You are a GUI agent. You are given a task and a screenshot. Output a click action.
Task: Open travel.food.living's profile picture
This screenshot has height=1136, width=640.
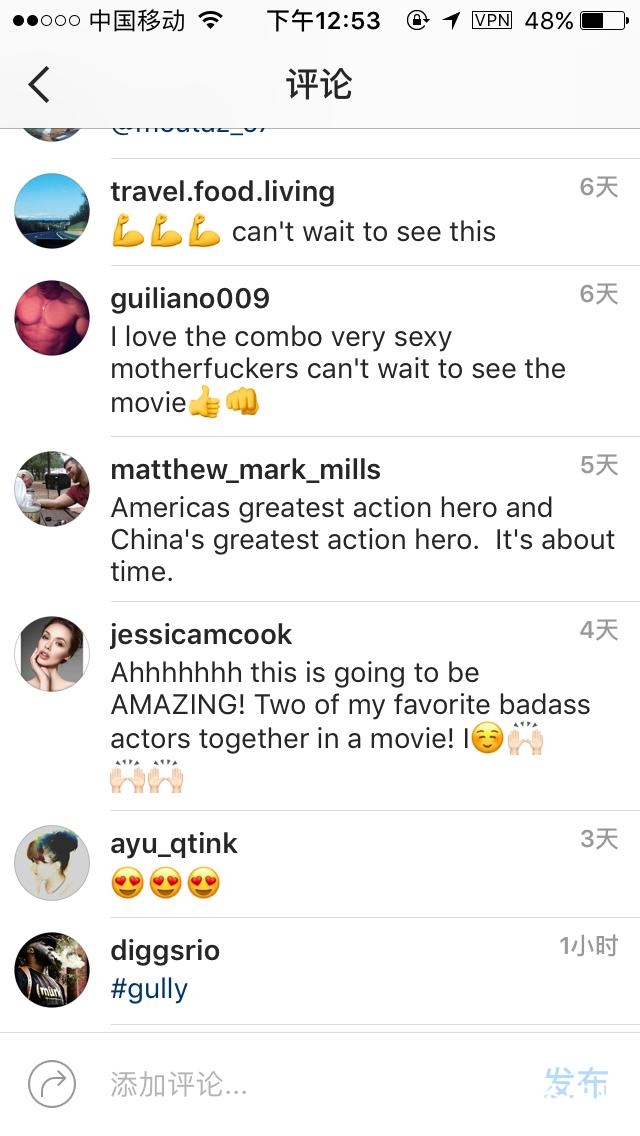(52, 211)
